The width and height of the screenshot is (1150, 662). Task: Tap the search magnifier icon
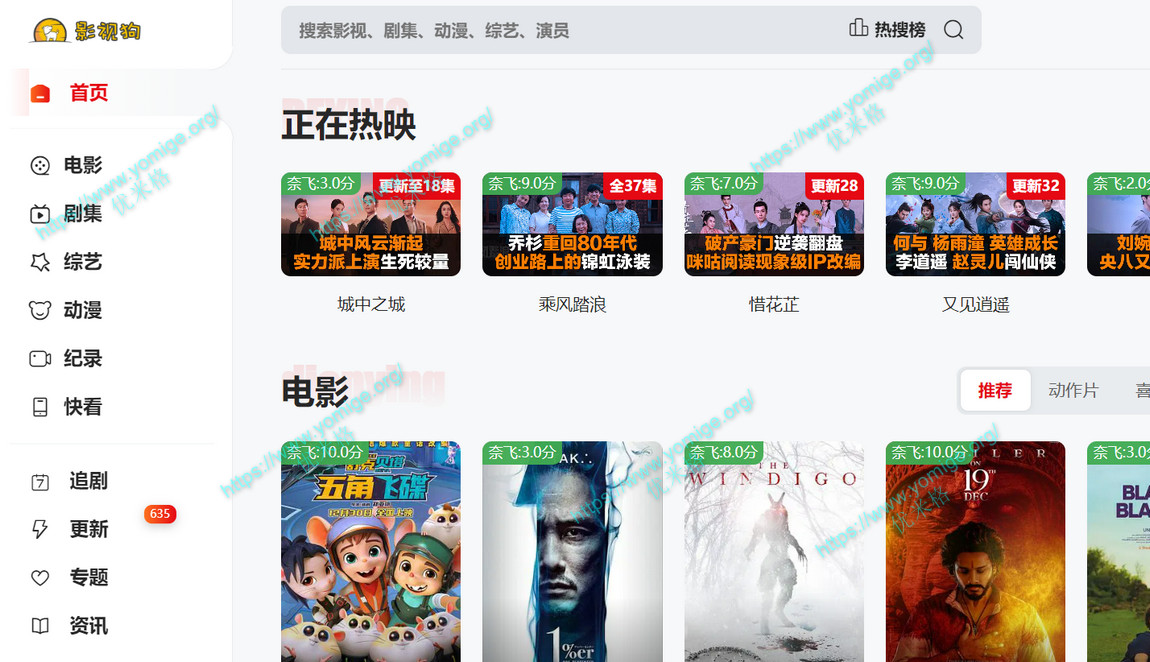coord(953,30)
